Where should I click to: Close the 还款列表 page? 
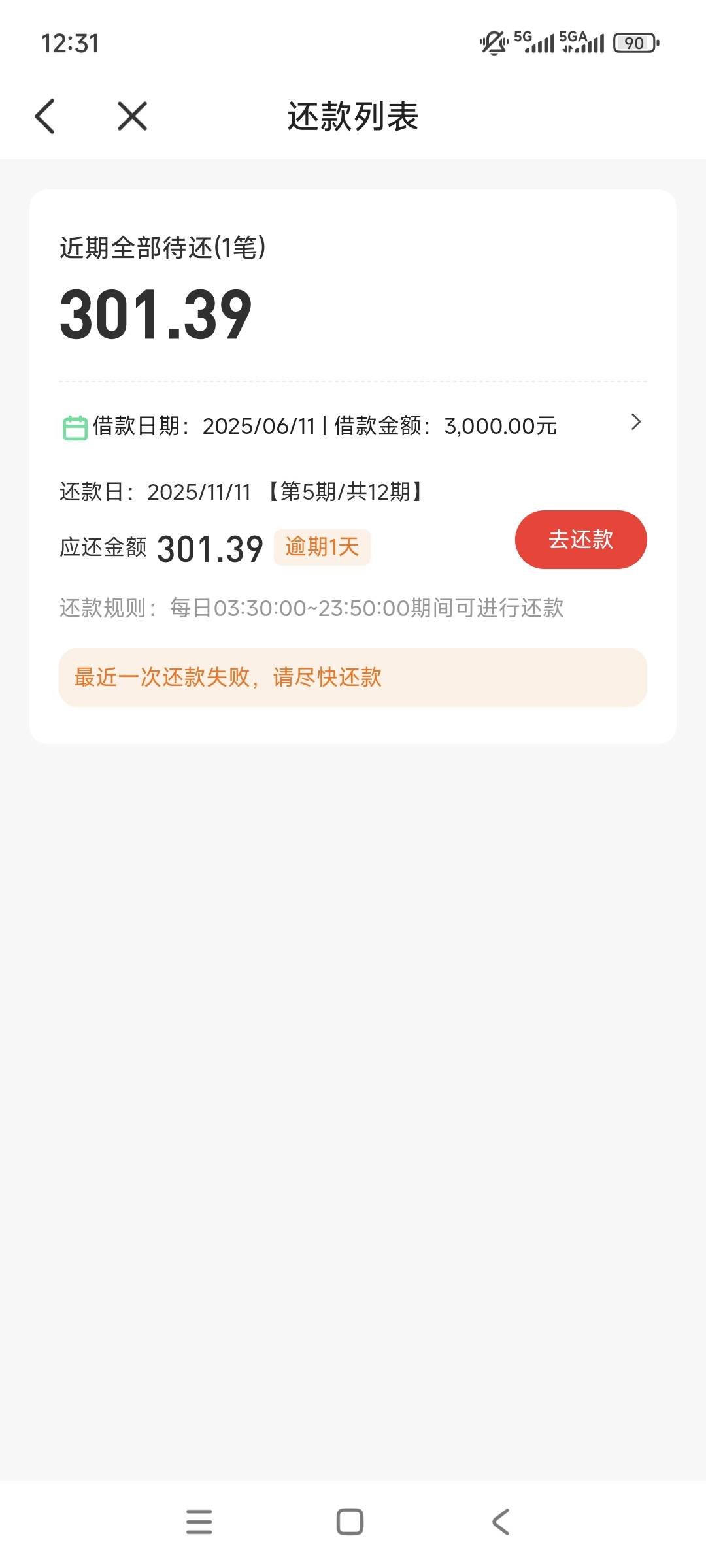pos(132,116)
